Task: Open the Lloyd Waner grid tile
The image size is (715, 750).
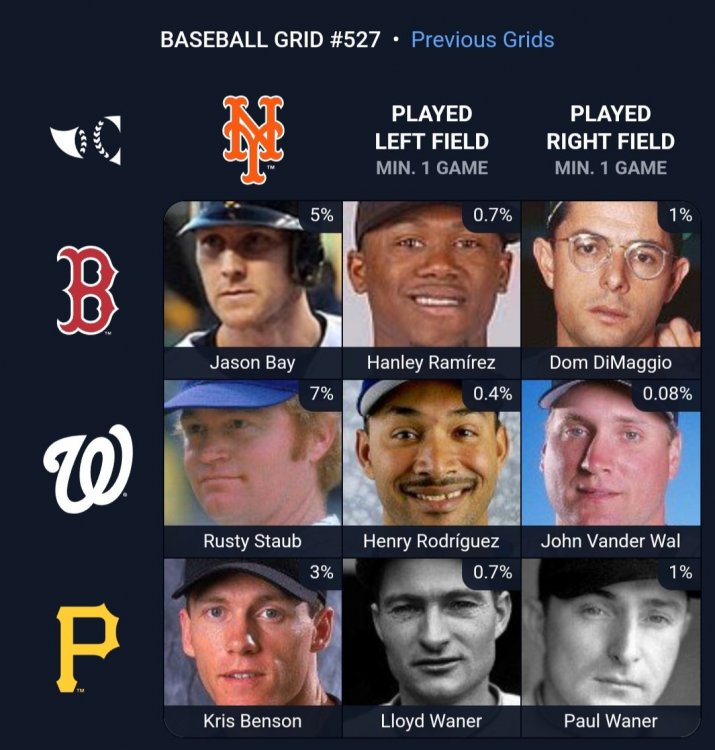Action: (x=431, y=646)
